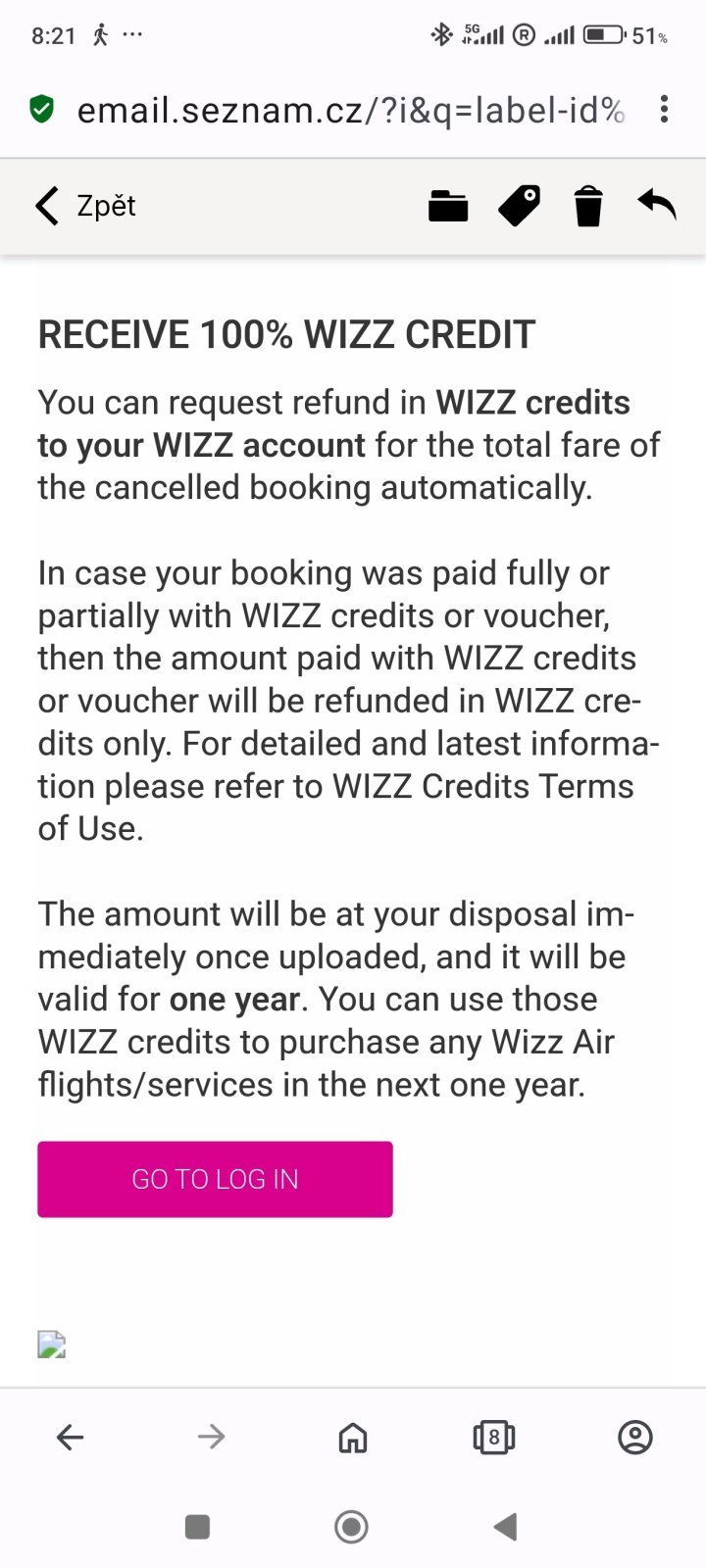Go back via the Zpět button
This screenshot has width=706, height=1568.
(85, 206)
